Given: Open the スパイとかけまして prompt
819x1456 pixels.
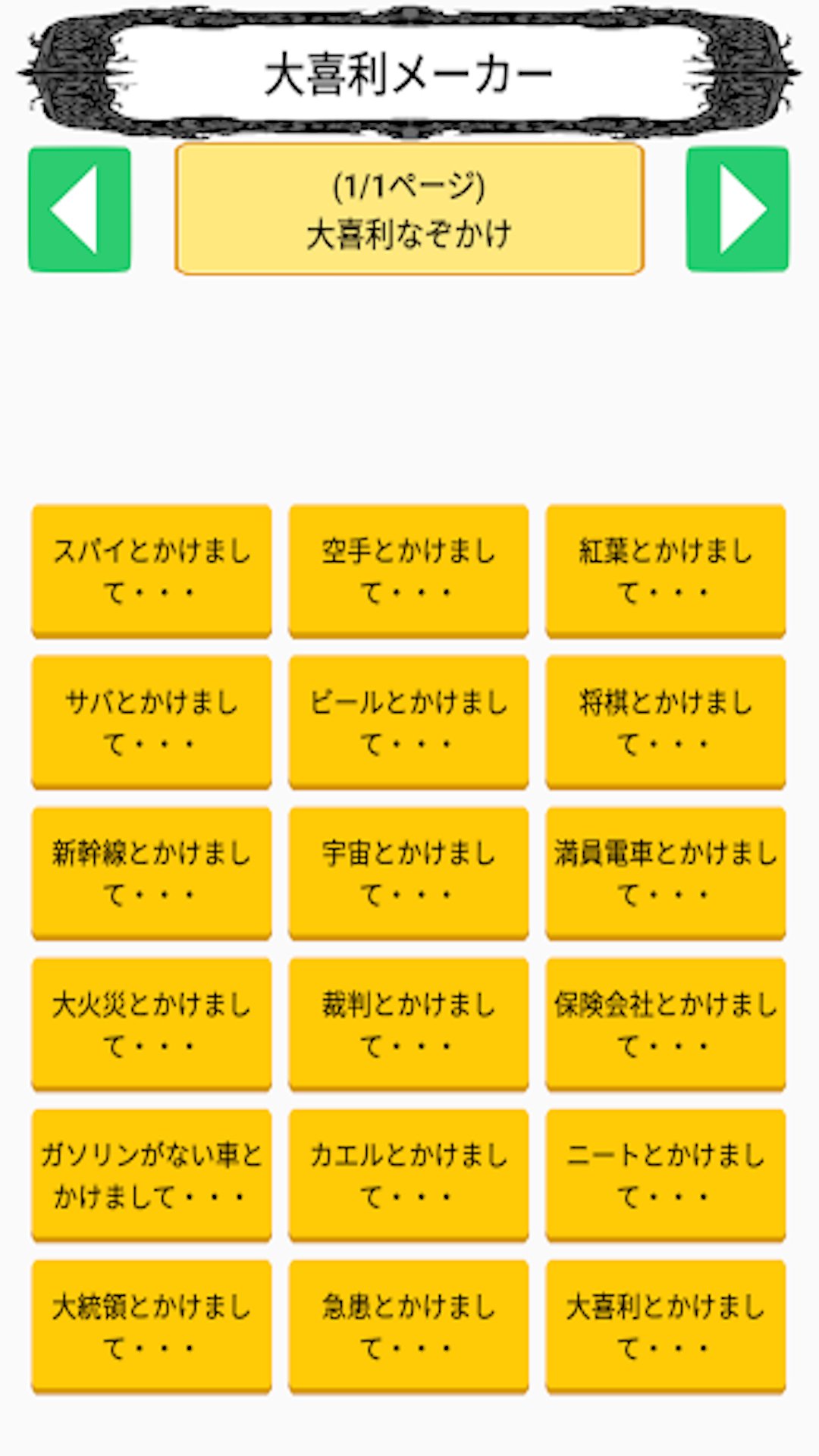Looking at the screenshot, I should click(x=152, y=571).
